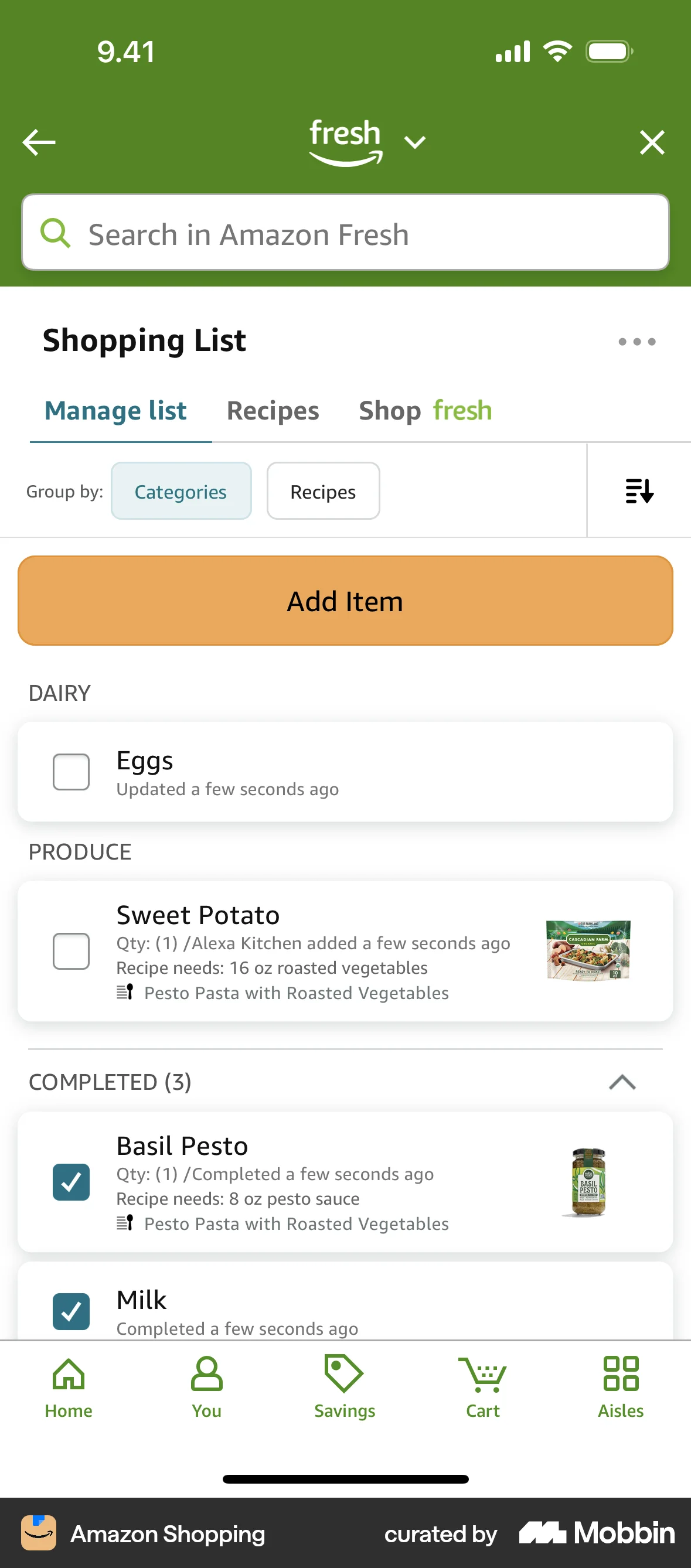691x1568 pixels.
Task: Click the search magnifier icon
Action: tap(56, 233)
